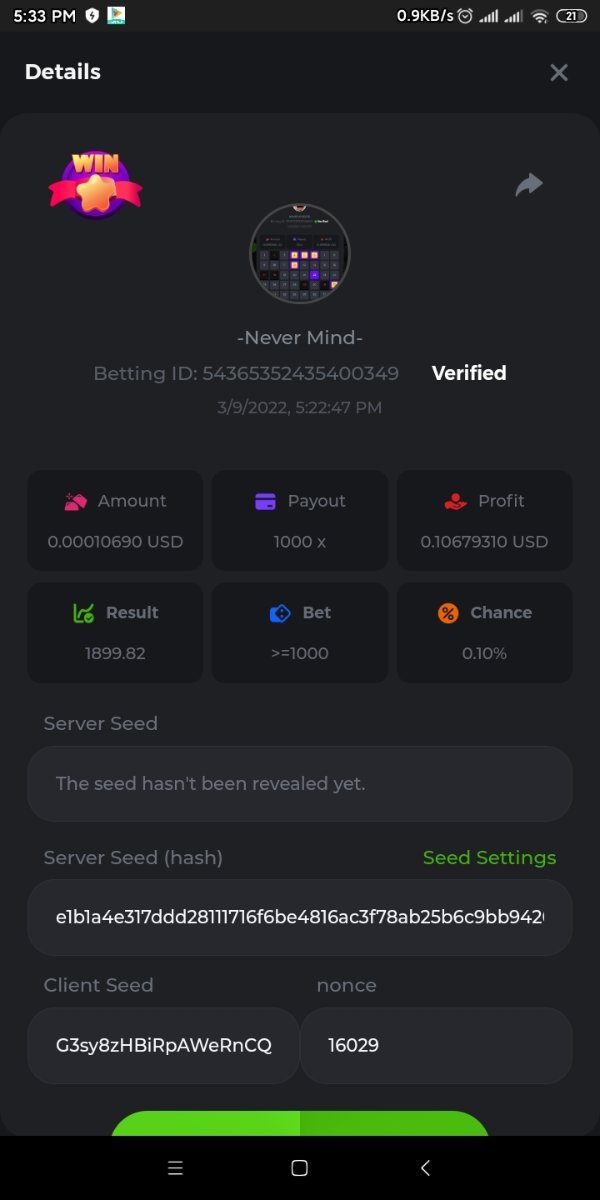Open recent apps from navigation bar
This screenshot has width=600, height=1200.
[175, 1168]
